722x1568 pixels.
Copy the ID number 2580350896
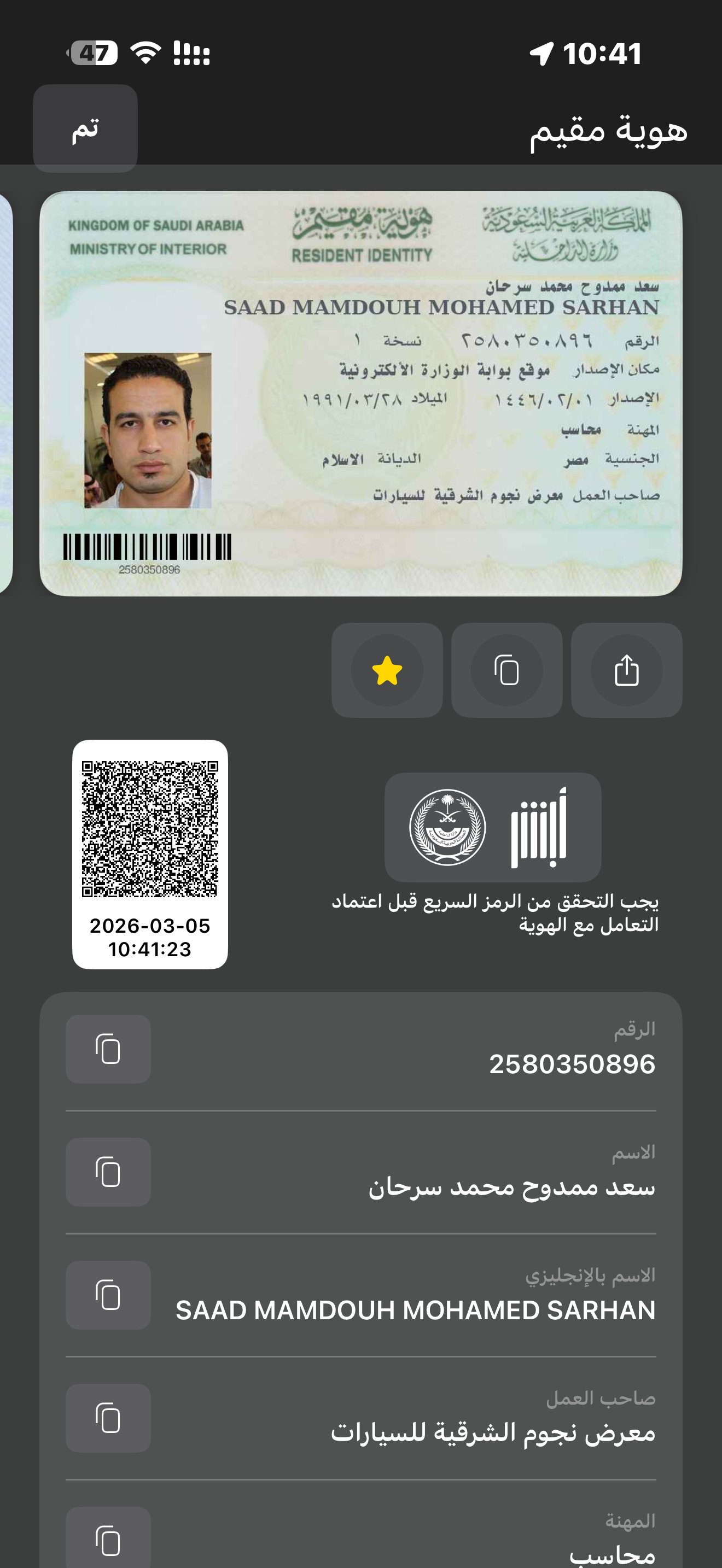coord(108,1049)
